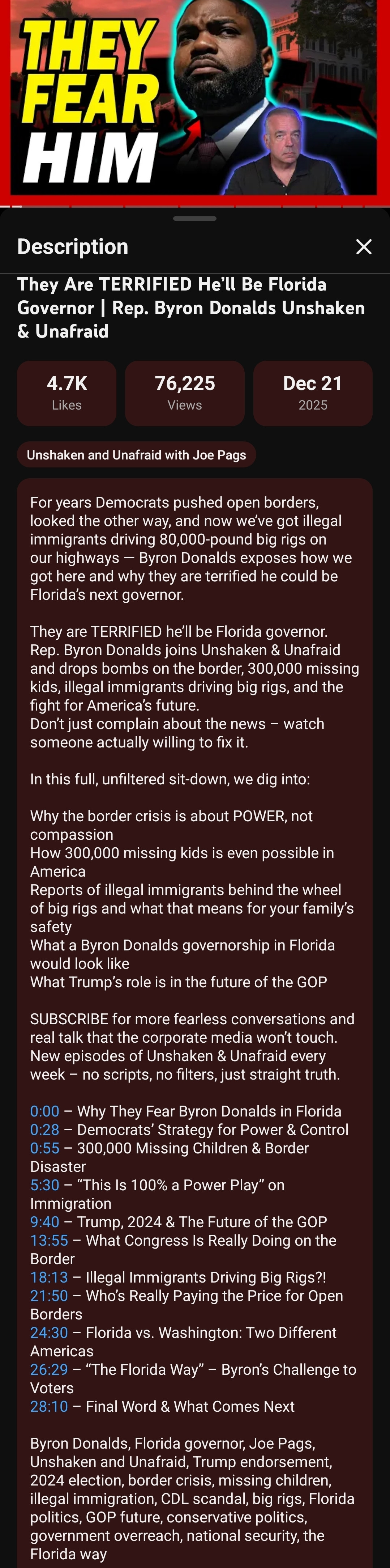
Task: Jump to 0:28 Democrats' Strategy chapter
Action: (44, 1129)
